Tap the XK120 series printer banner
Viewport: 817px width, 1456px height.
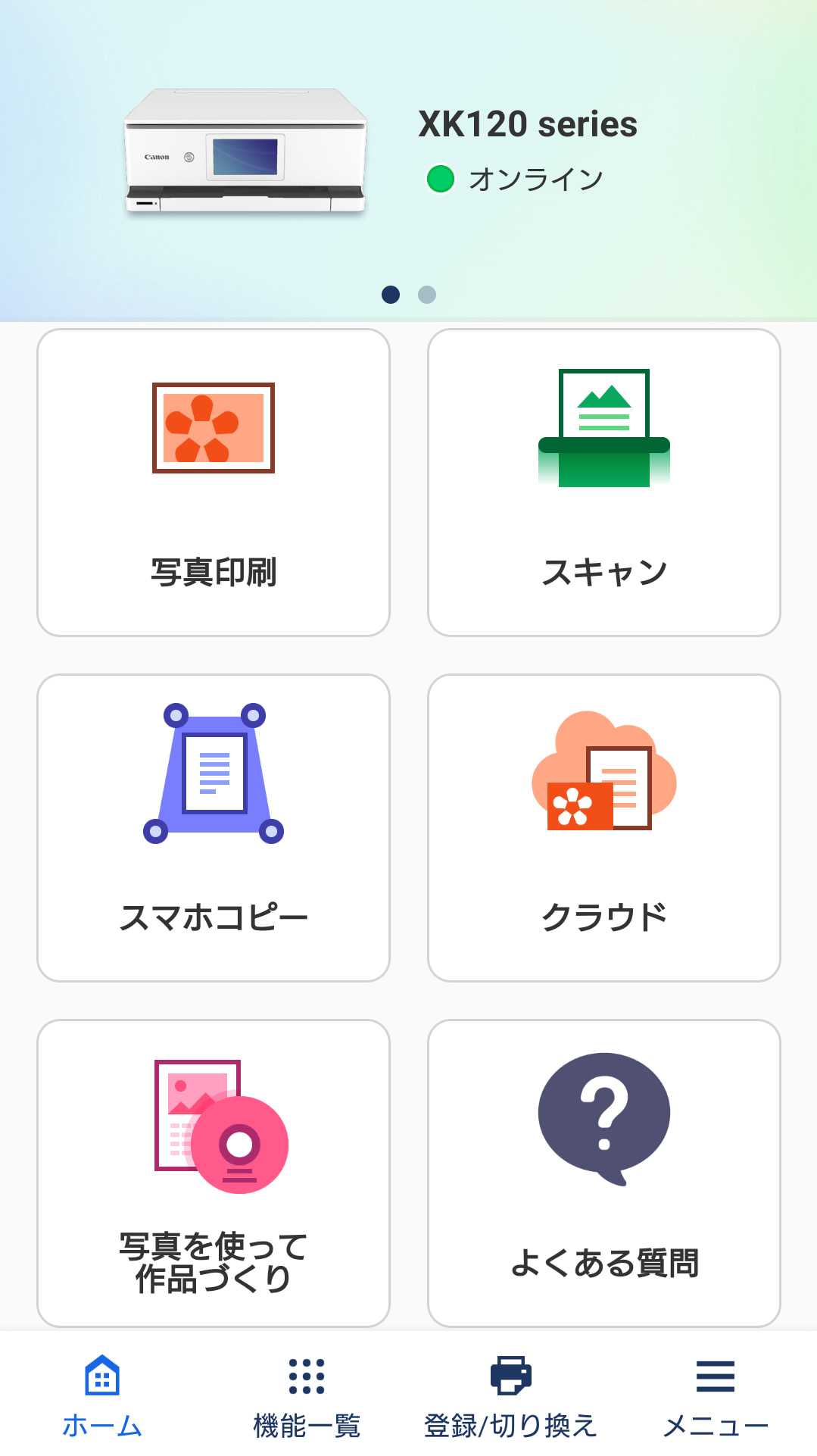click(x=409, y=152)
